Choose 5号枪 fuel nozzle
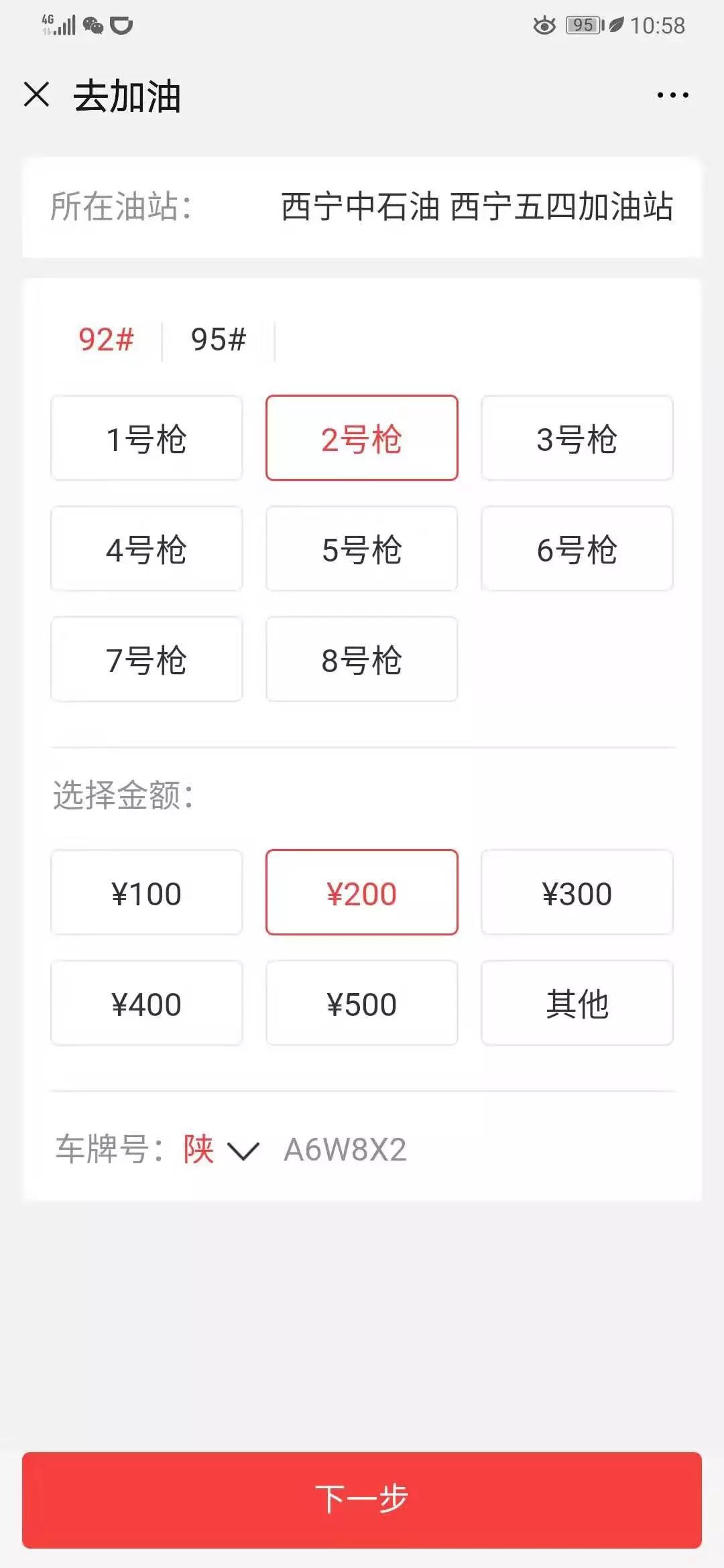Viewport: 724px width, 1568px height. pyautogui.click(x=361, y=549)
